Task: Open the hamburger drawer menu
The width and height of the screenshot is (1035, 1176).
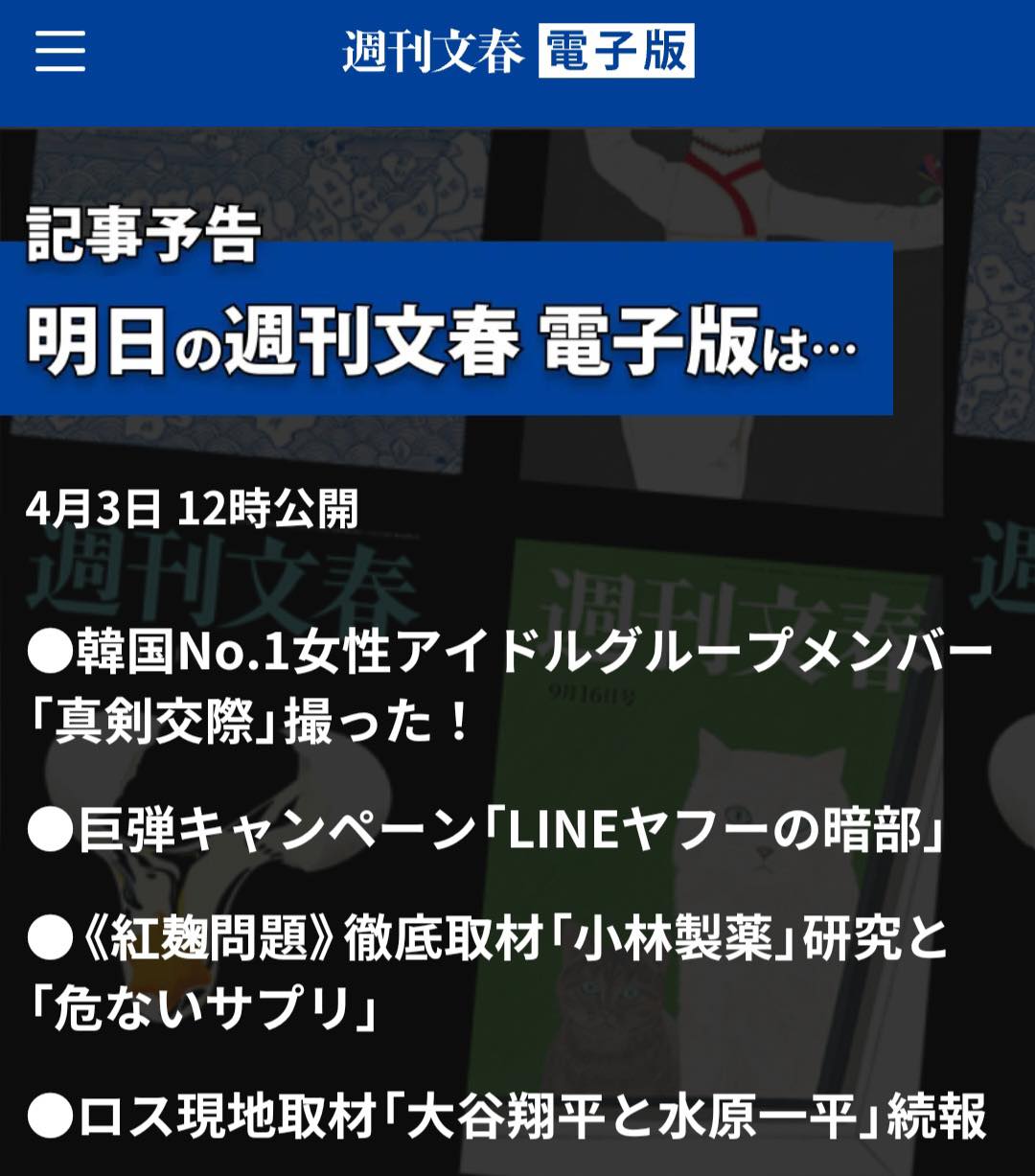Action: click(60, 51)
